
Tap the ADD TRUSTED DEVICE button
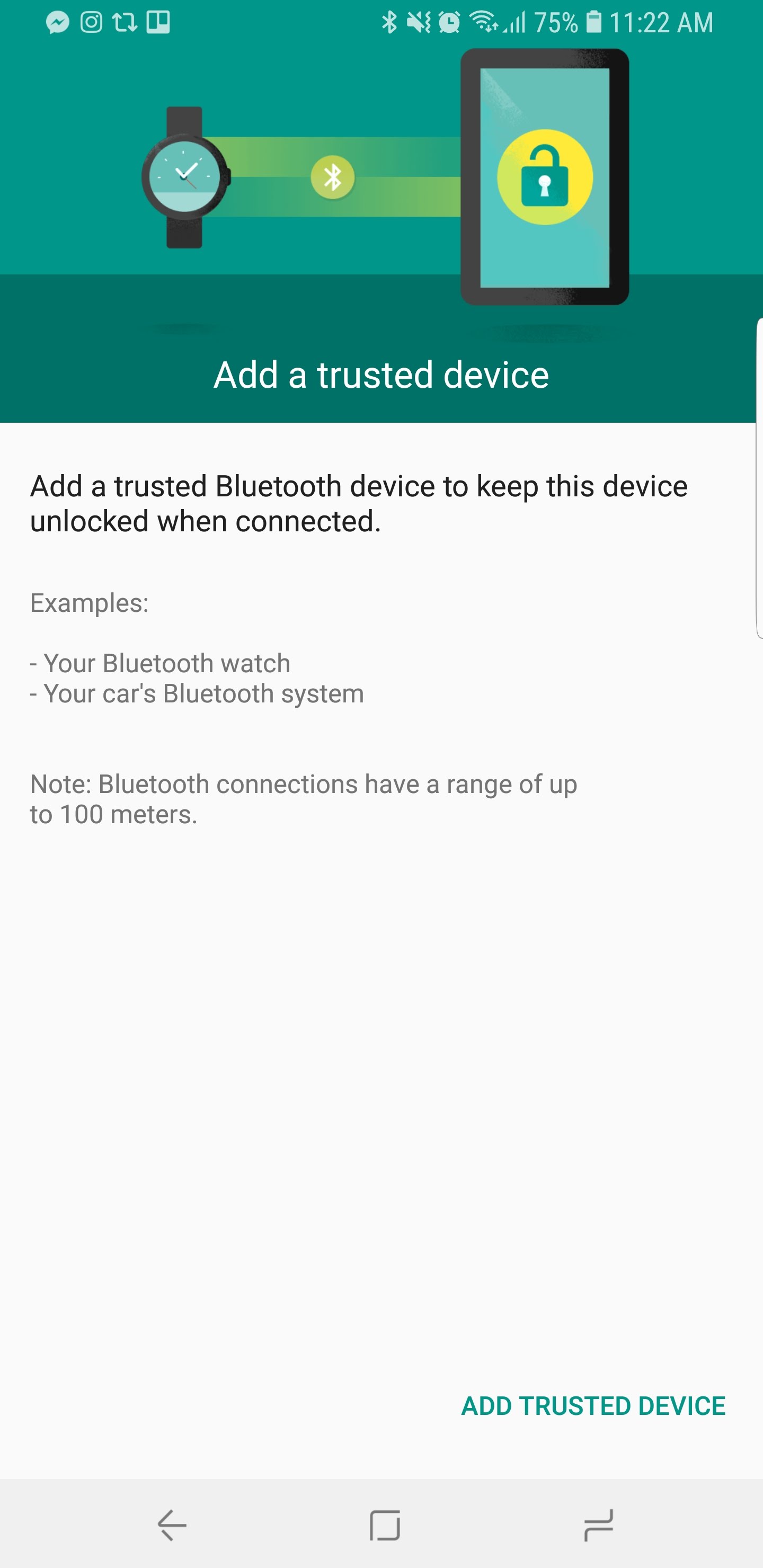tap(593, 1406)
